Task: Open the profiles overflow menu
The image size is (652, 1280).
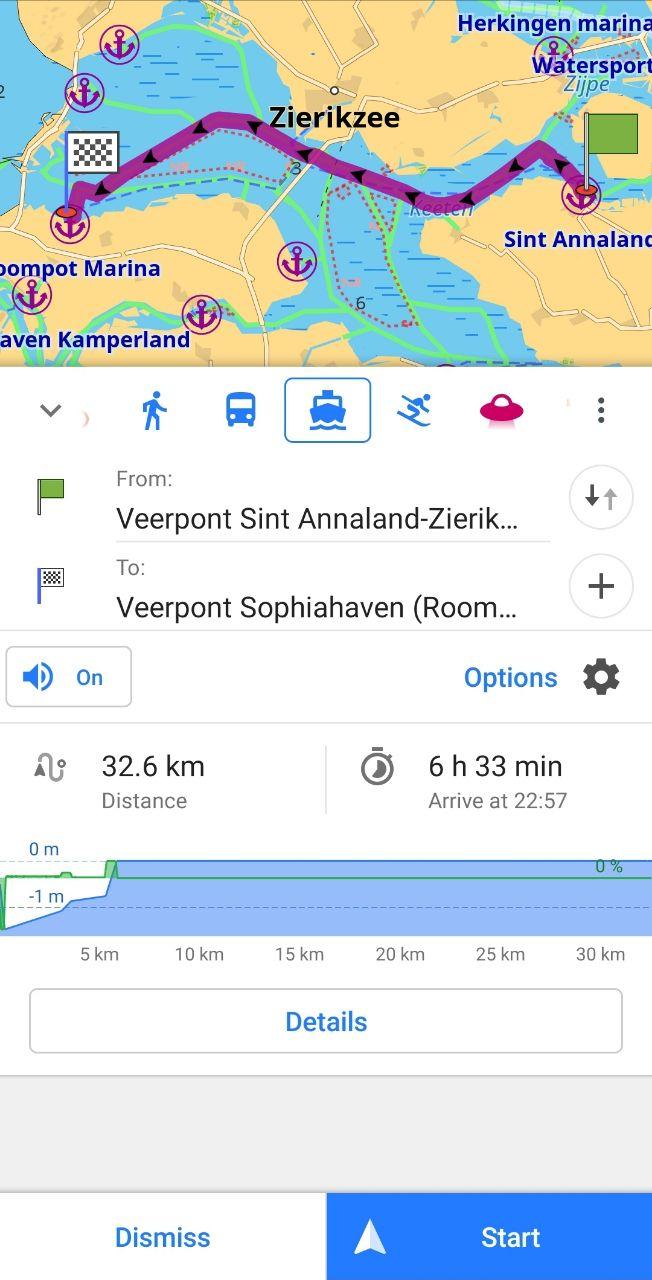Action: [x=600, y=410]
